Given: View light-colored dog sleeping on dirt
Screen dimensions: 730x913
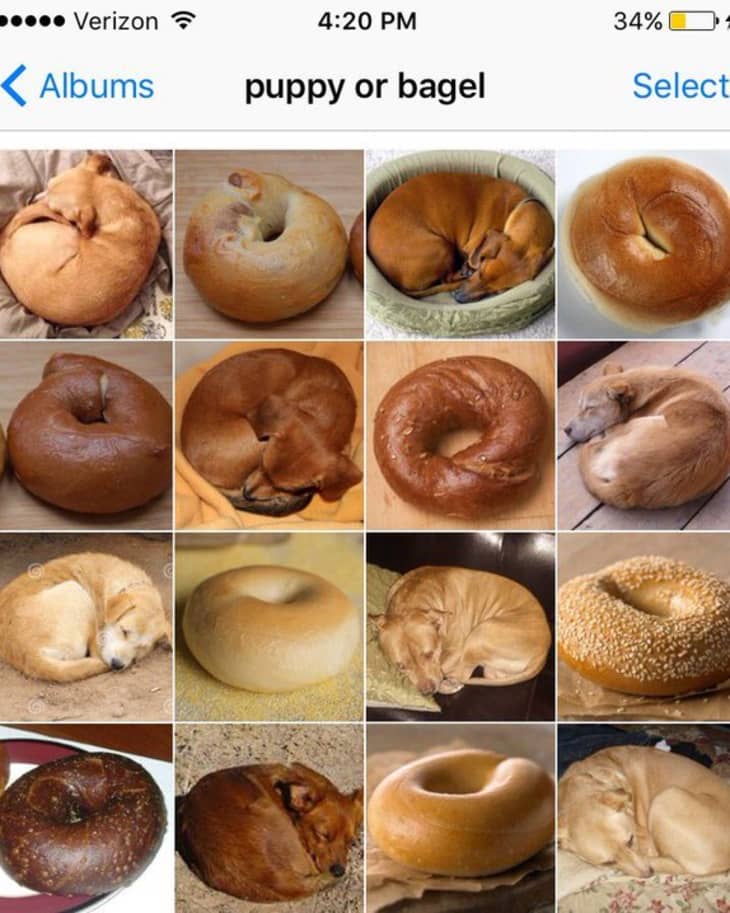Looking at the screenshot, I should (x=85, y=626).
